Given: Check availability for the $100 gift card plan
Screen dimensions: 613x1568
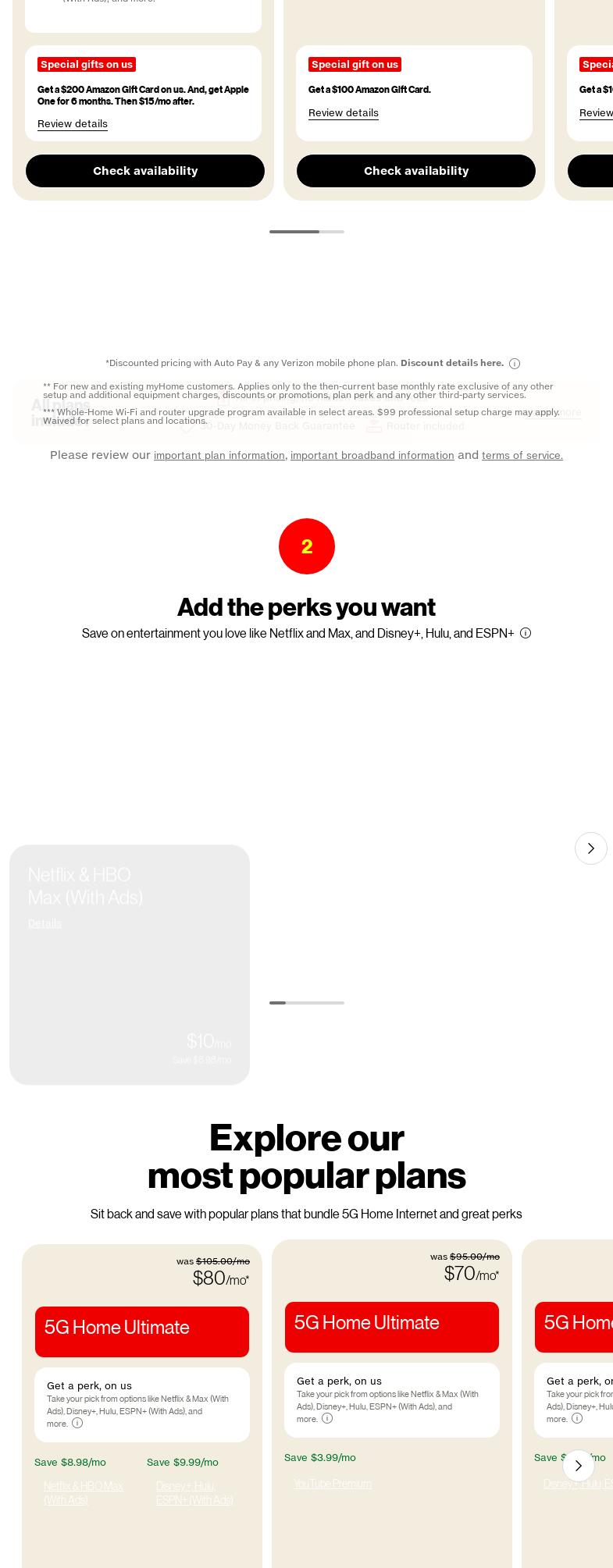Looking at the screenshot, I should coord(416,171).
